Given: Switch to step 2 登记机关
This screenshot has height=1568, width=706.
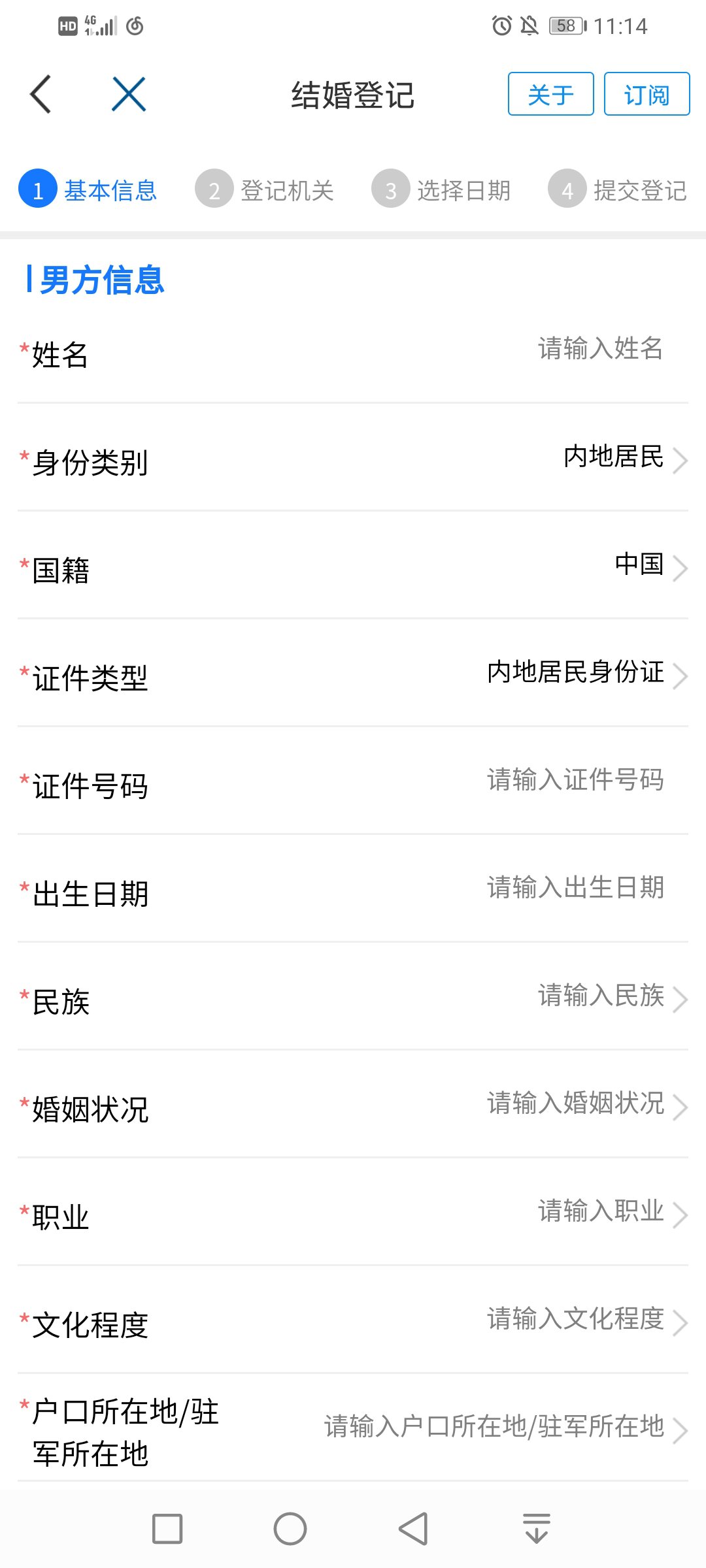Looking at the screenshot, I should point(265,190).
